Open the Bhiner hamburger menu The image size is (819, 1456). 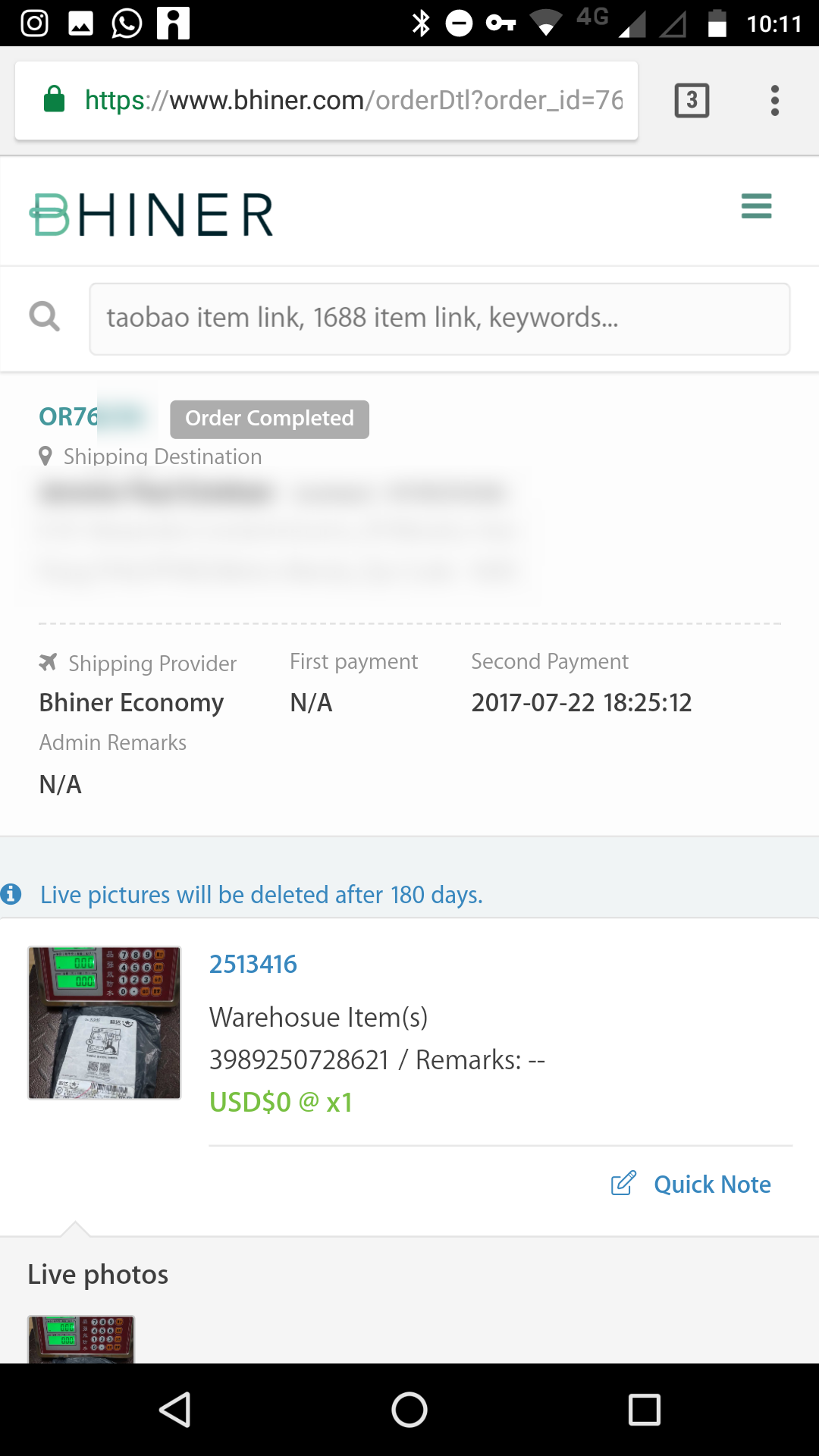click(756, 206)
